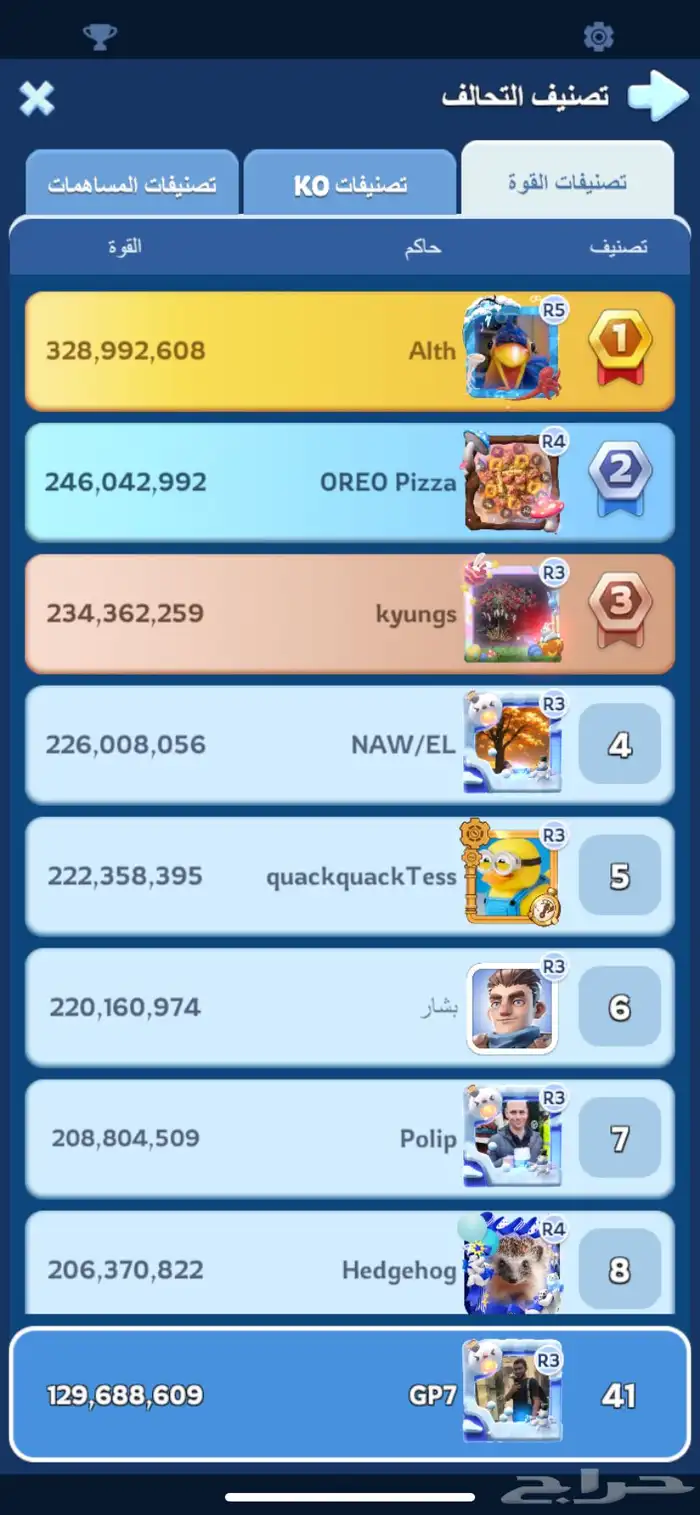Image resolution: width=700 pixels, height=1515 pixels.
Task: Open NAW/EL ranking entry
Action: pos(350,745)
